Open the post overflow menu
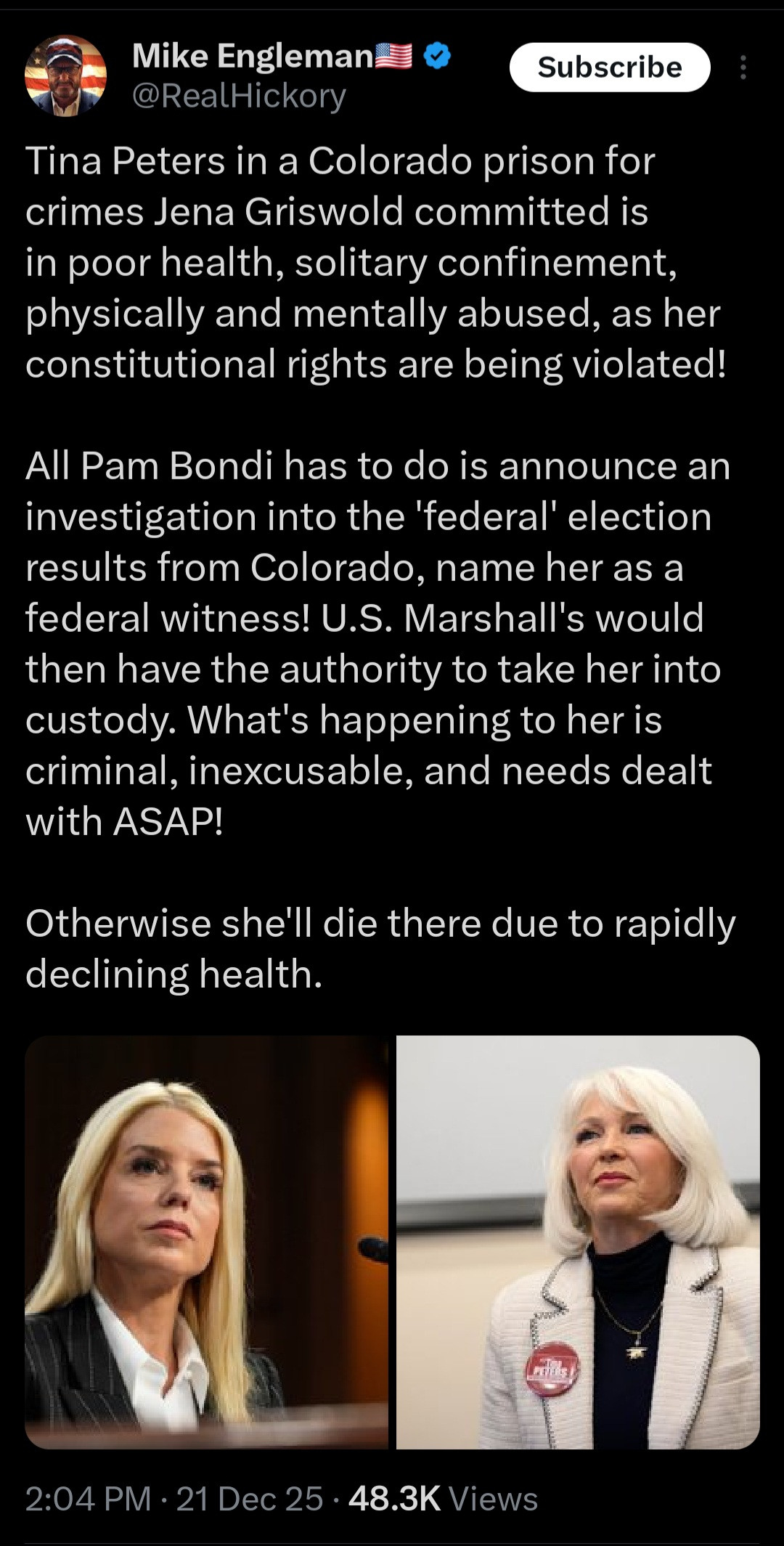 click(743, 68)
